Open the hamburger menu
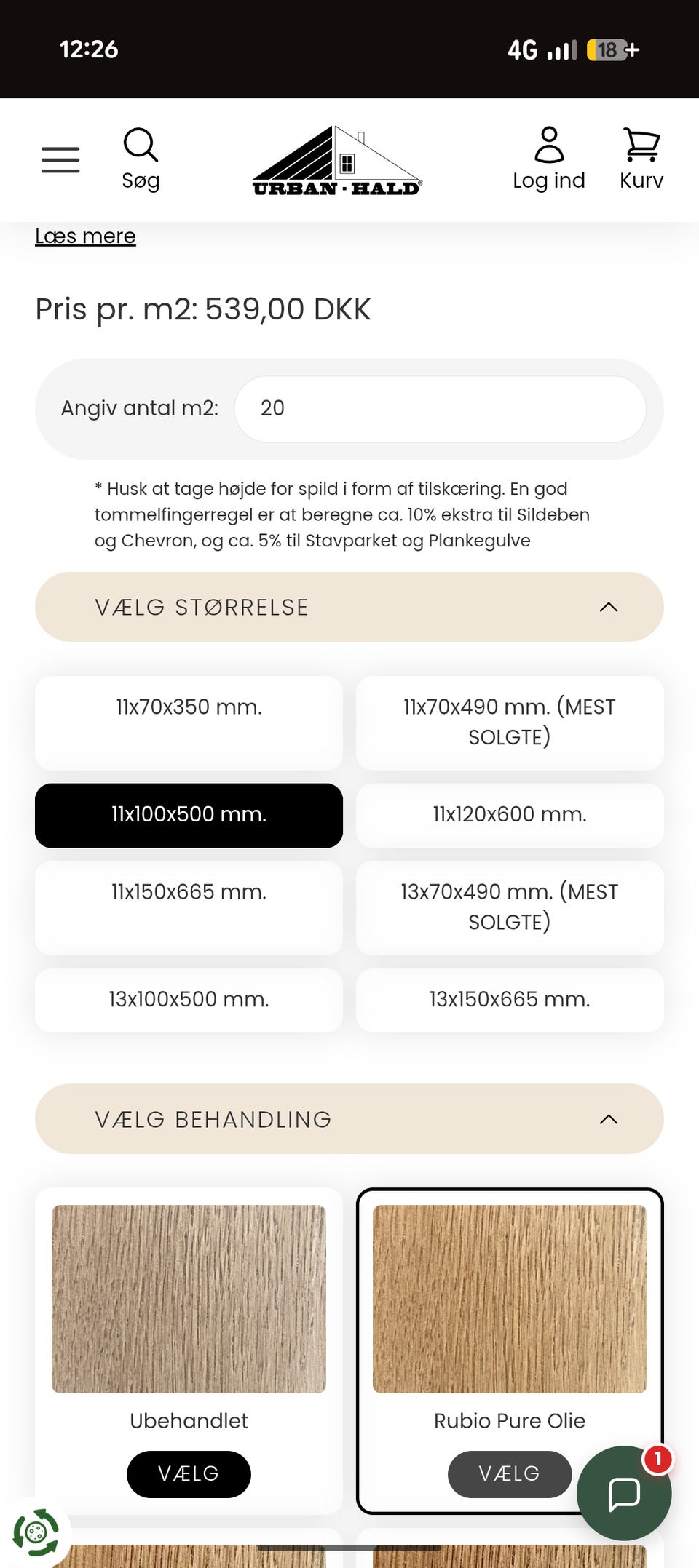This screenshot has width=699, height=1568. click(x=60, y=159)
